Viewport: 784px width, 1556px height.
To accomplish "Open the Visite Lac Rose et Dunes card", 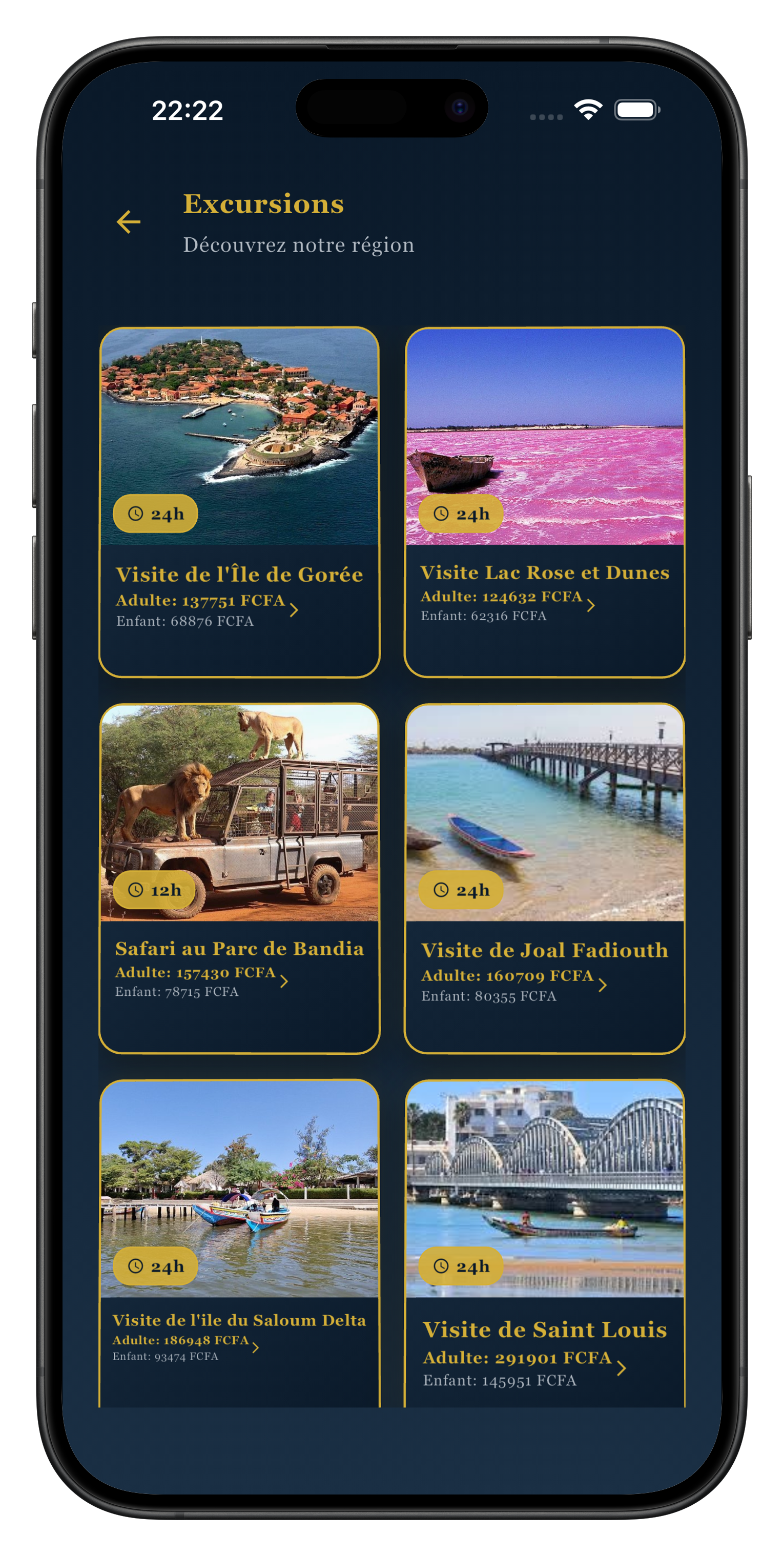I will coord(544,501).
